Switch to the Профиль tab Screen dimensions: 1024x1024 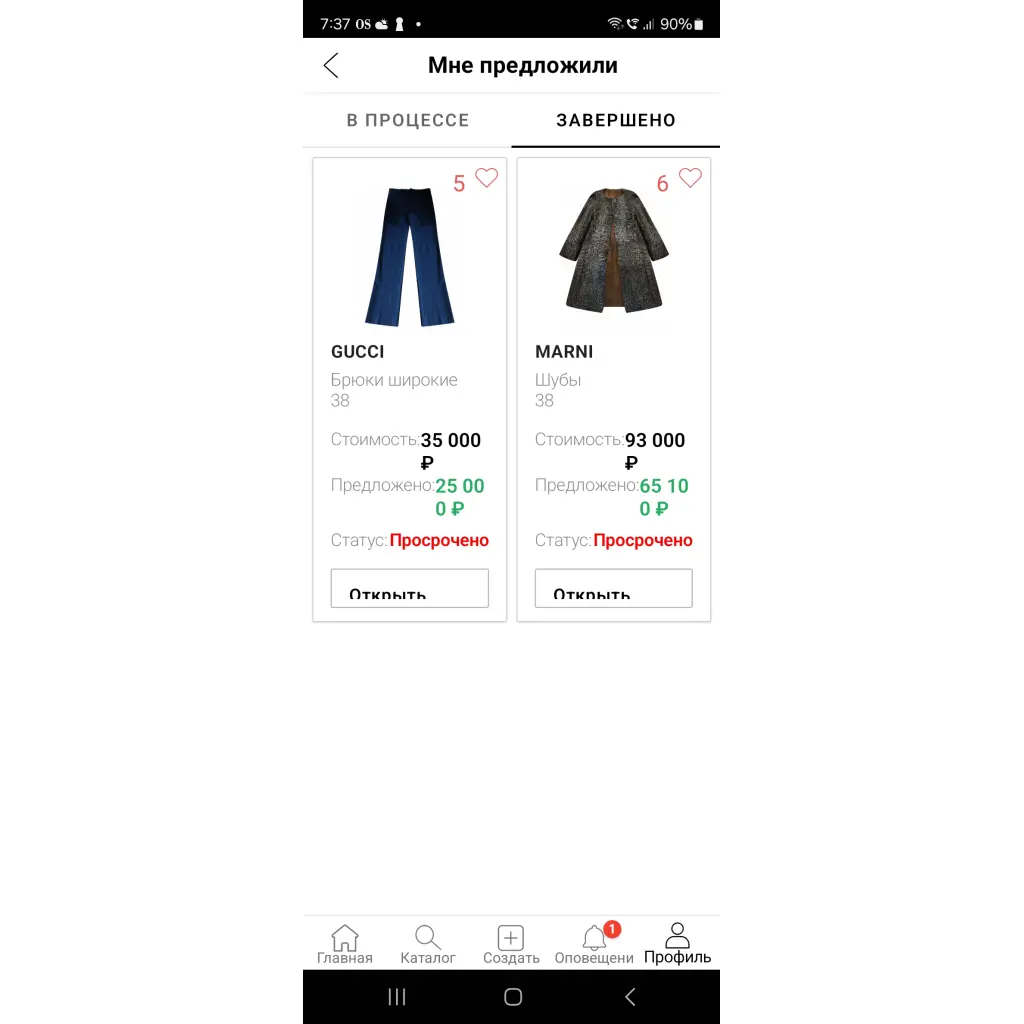(x=677, y=944)
